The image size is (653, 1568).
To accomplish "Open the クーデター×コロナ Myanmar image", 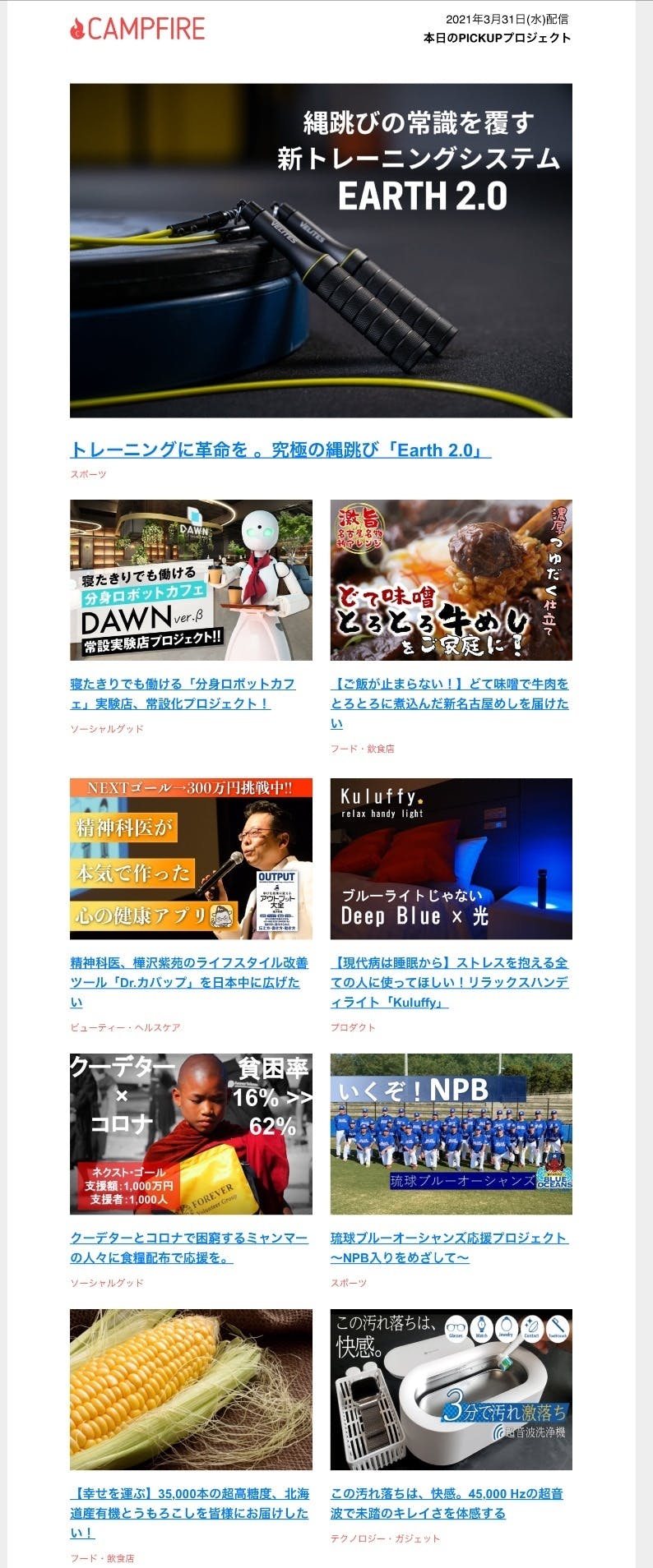I will (191, 1134).
